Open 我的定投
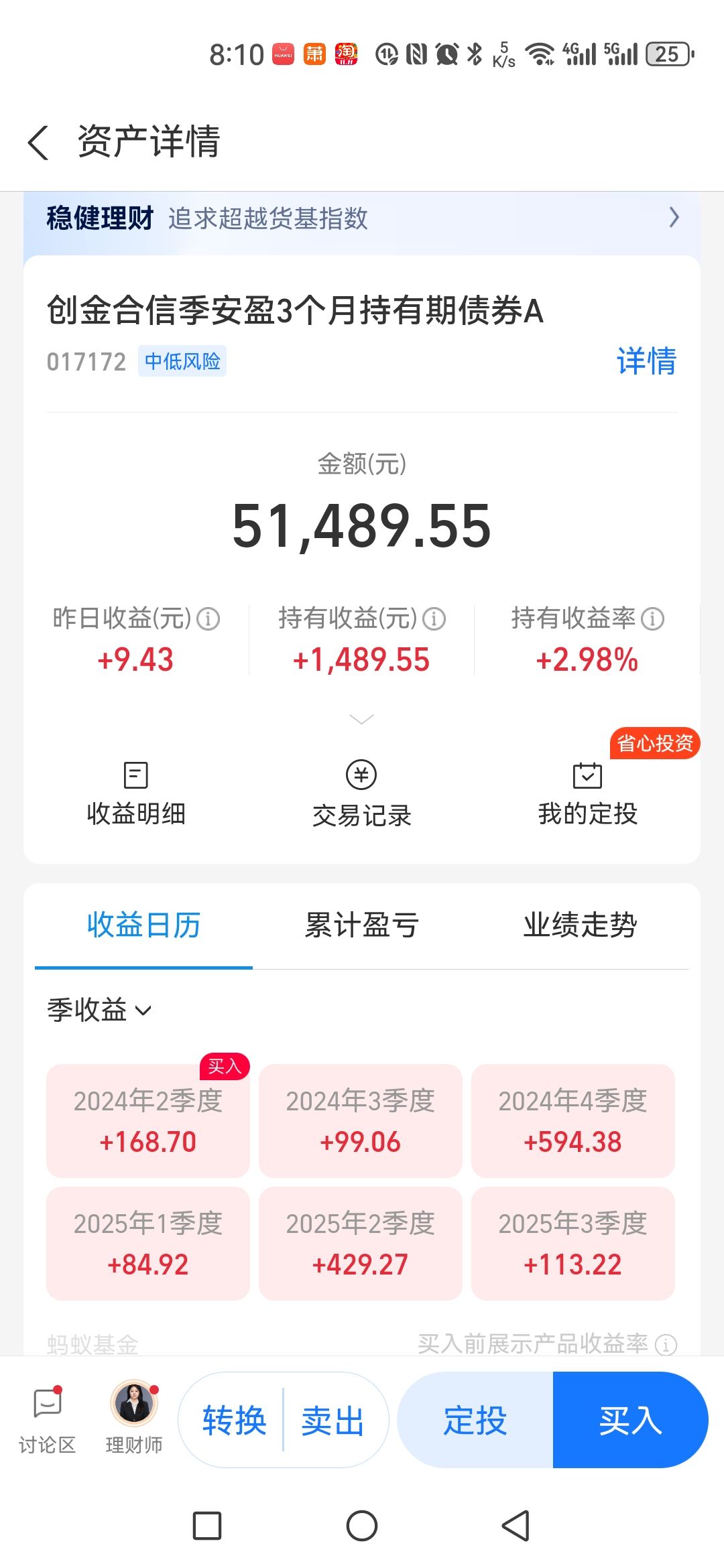This screenshot has height=1568, width=724. click(587, 794)
